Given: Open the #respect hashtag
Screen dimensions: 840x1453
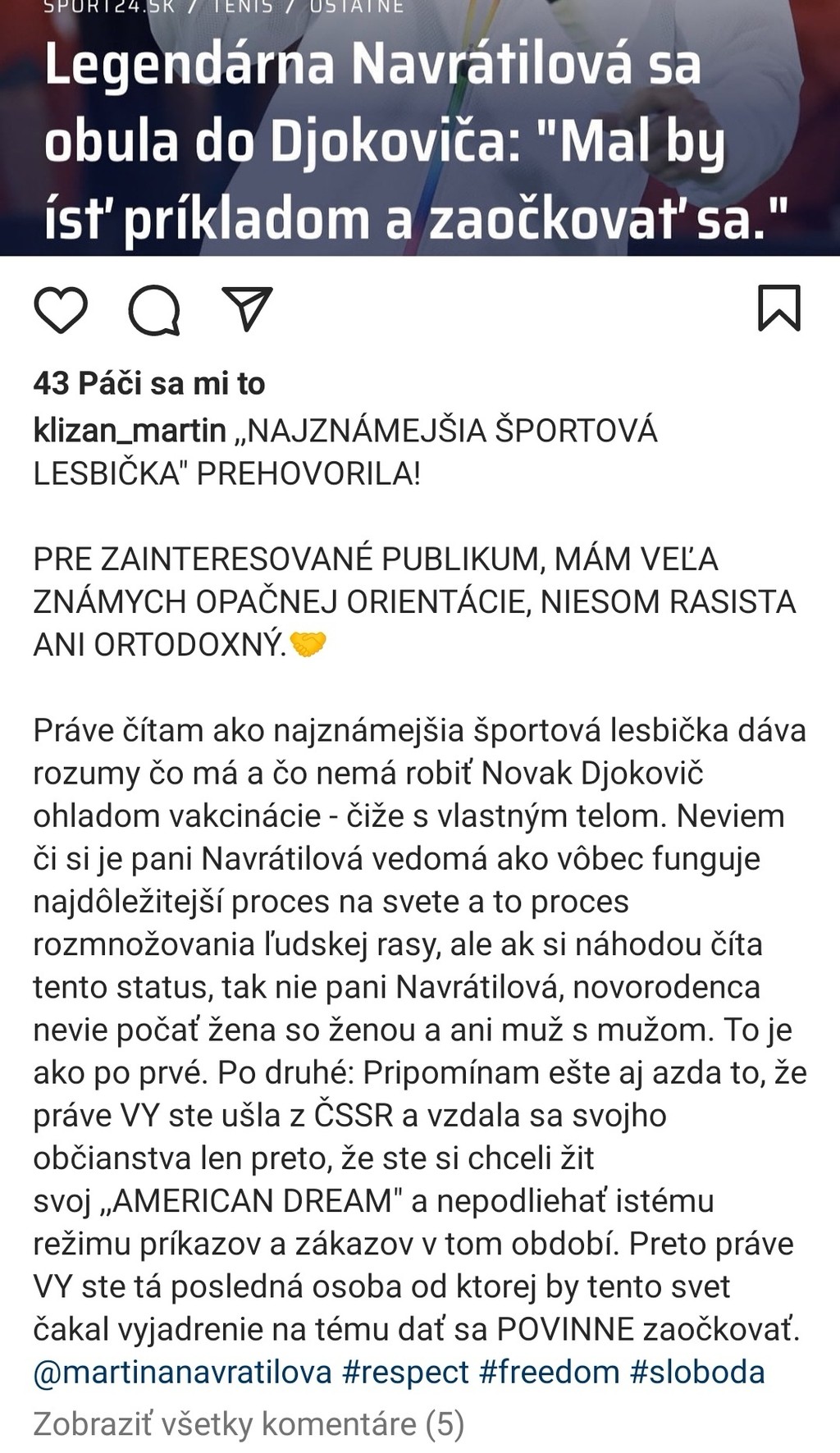Looking at the screenshot, I should [405, 1371].
